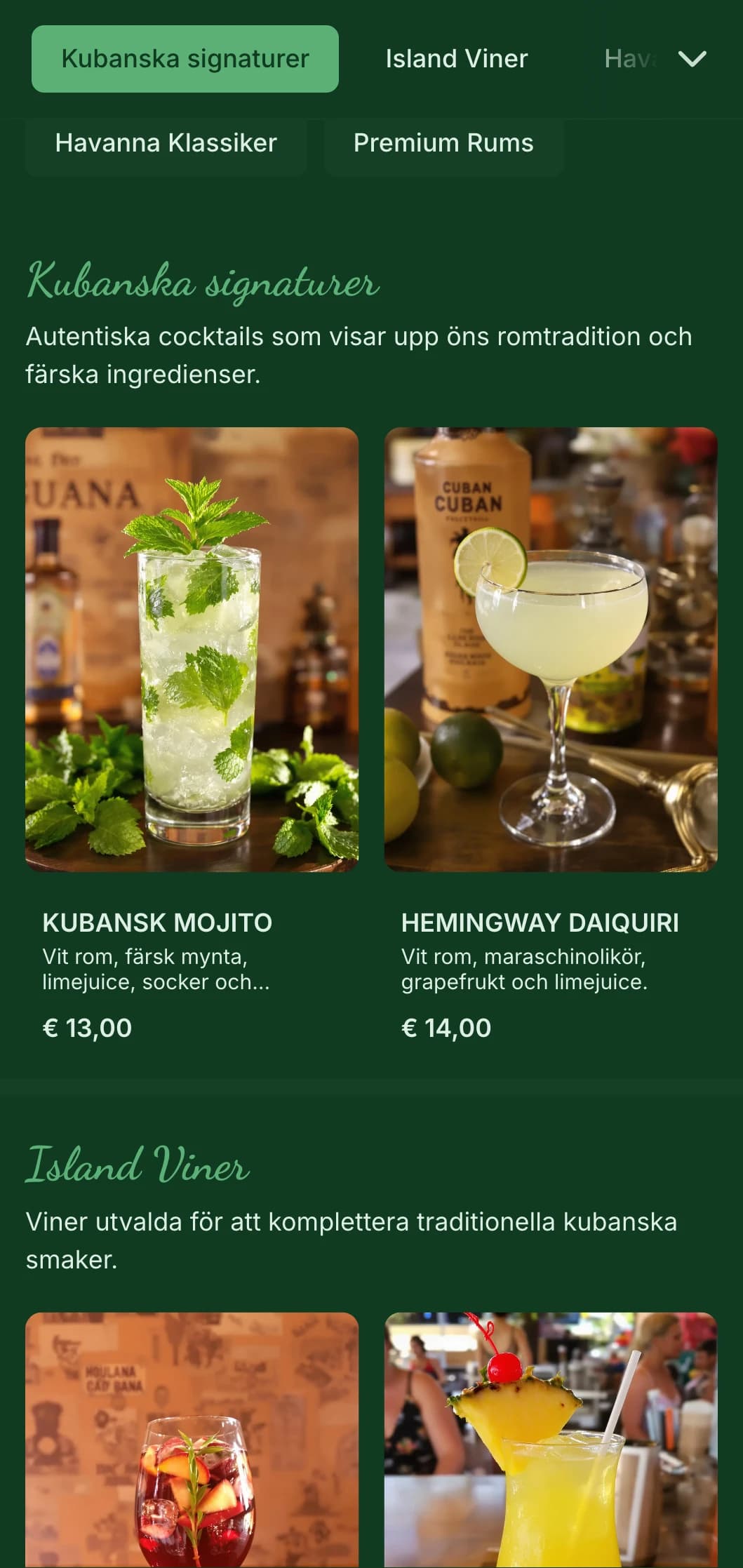Jump to Havanna Klassiker category
Image resolution: width=743 pixels, height=1568 pixels.
[x=166, y=143]
